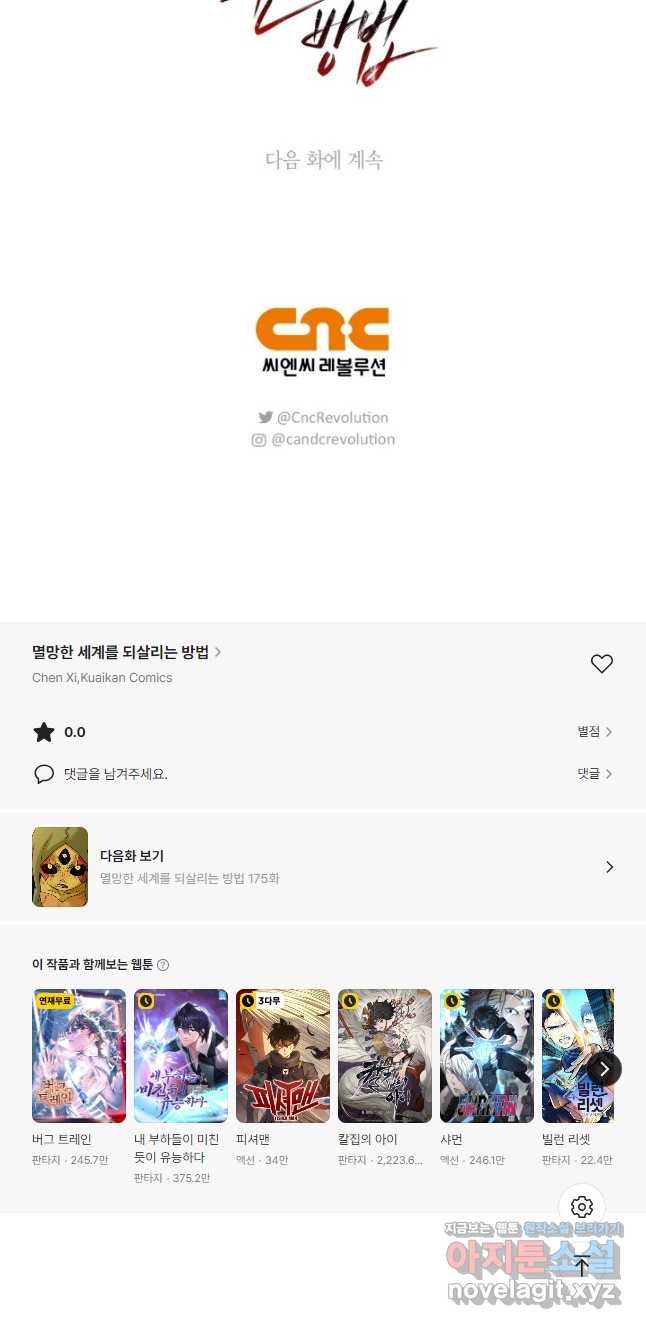
Task: Like this webtoon with the heart icon
Action: 601,664
